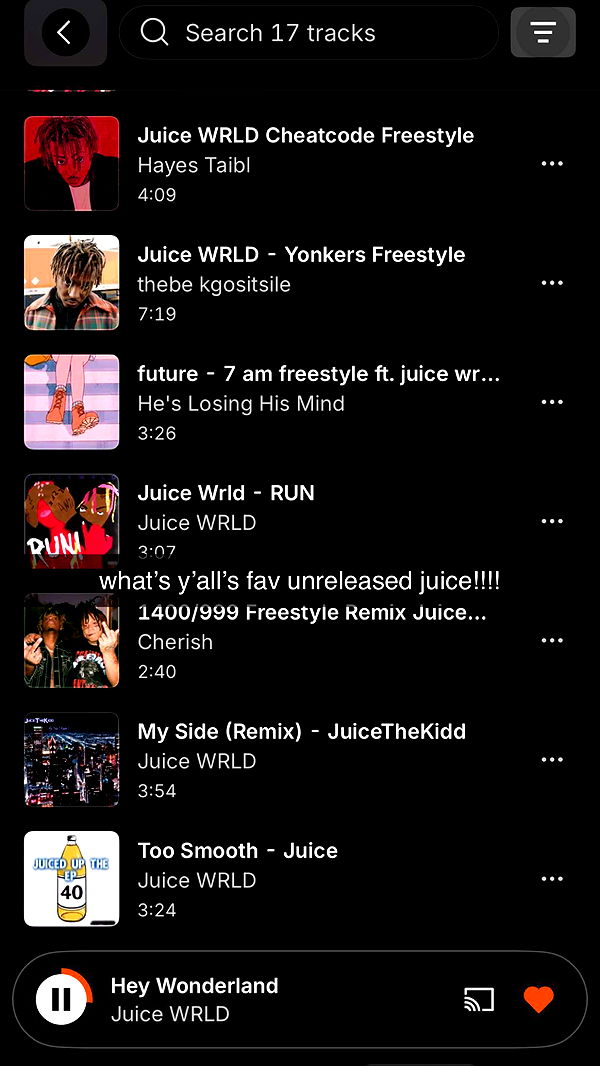Unlike Hey Wonderland with the heart icon
The height and width of the screenshot is (1066, 600).
coord(538,999)
